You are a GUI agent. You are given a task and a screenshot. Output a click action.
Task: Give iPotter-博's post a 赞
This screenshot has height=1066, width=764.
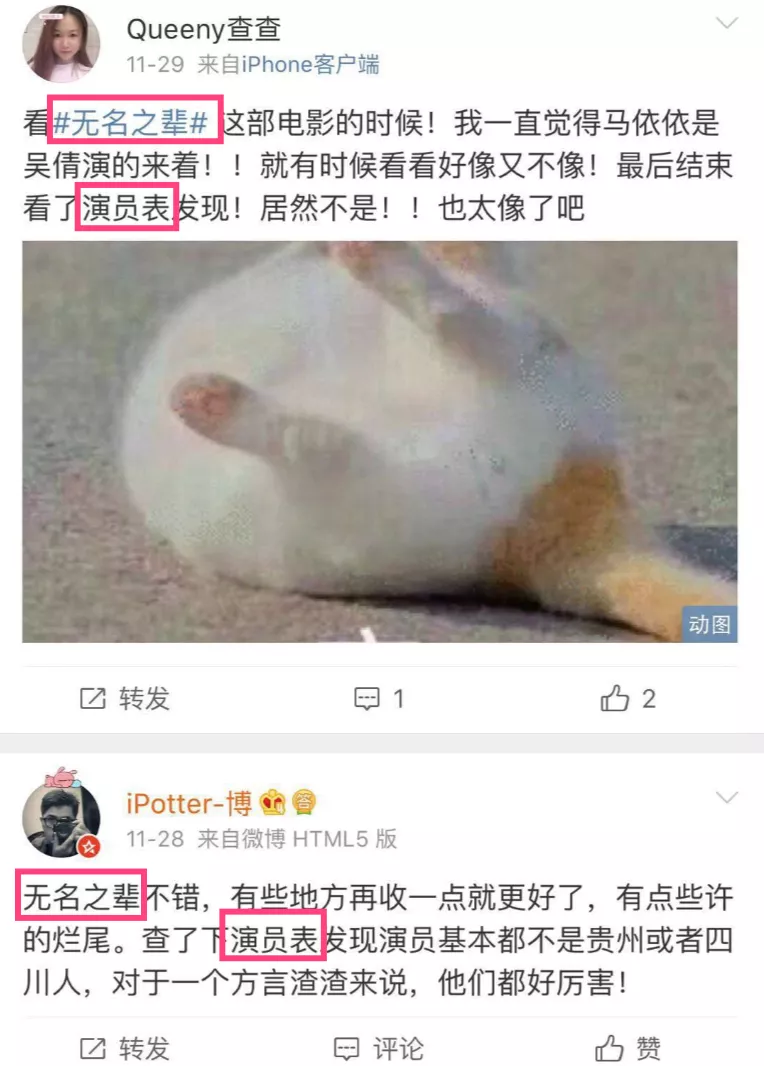(x=628, y=1048)
